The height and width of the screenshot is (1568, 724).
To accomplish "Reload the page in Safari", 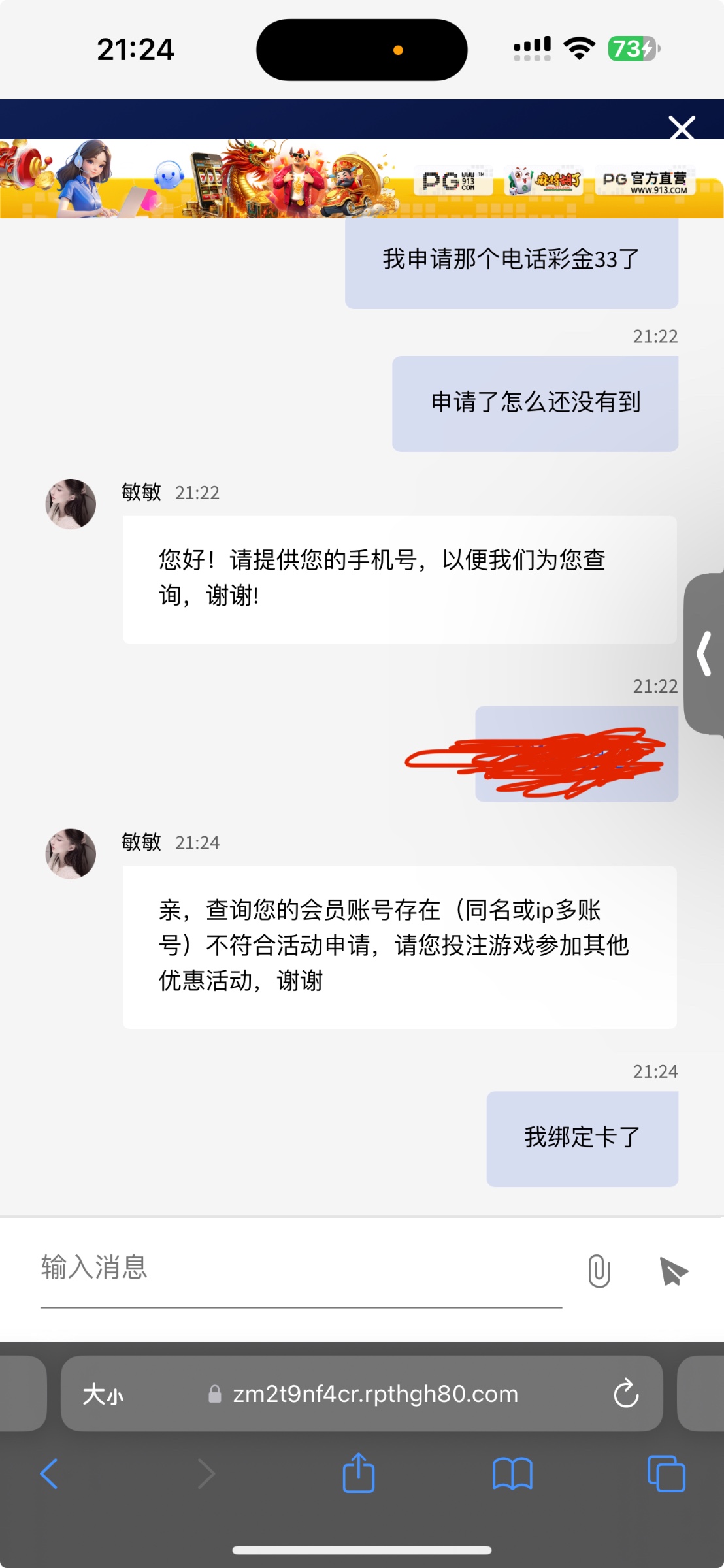I will 625,1394.
